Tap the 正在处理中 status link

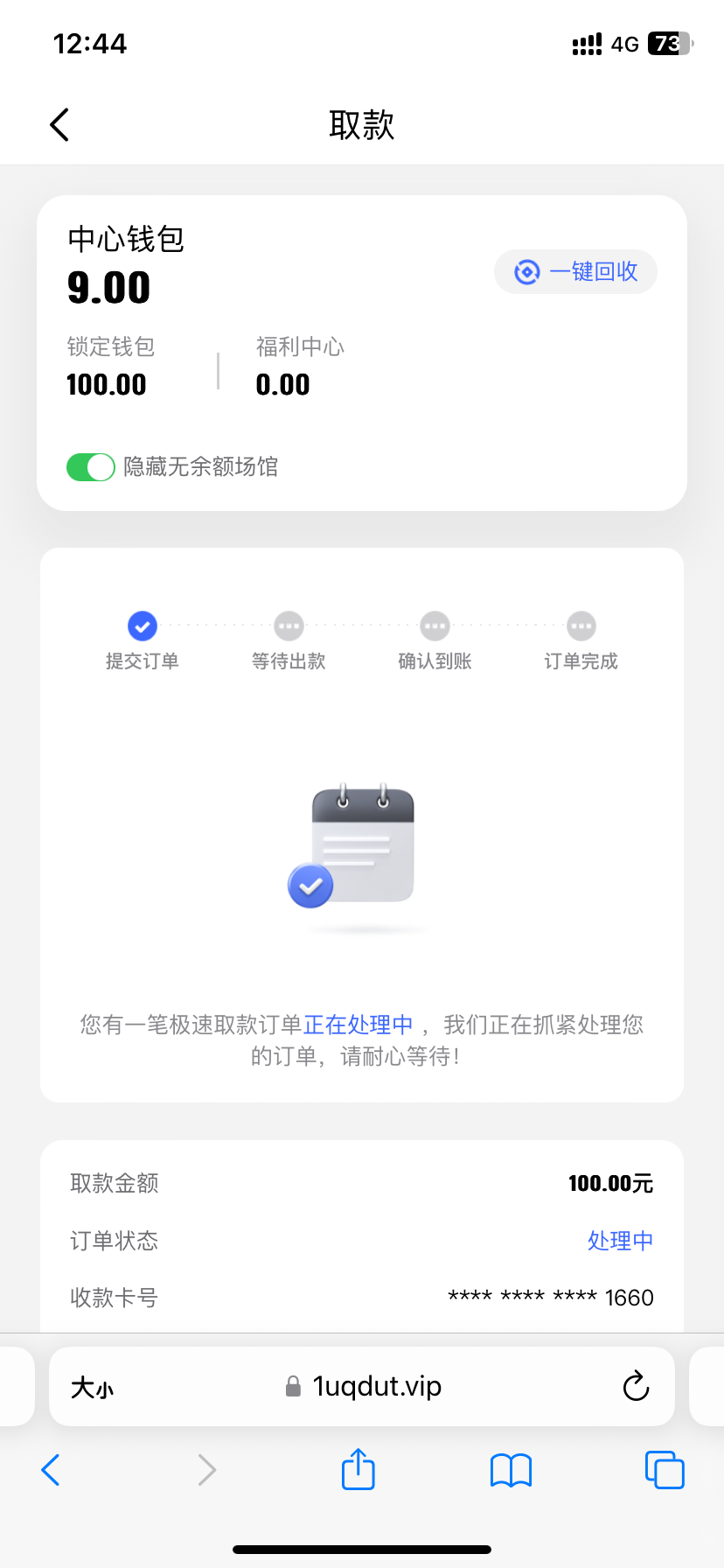(x=359, y=1024)
